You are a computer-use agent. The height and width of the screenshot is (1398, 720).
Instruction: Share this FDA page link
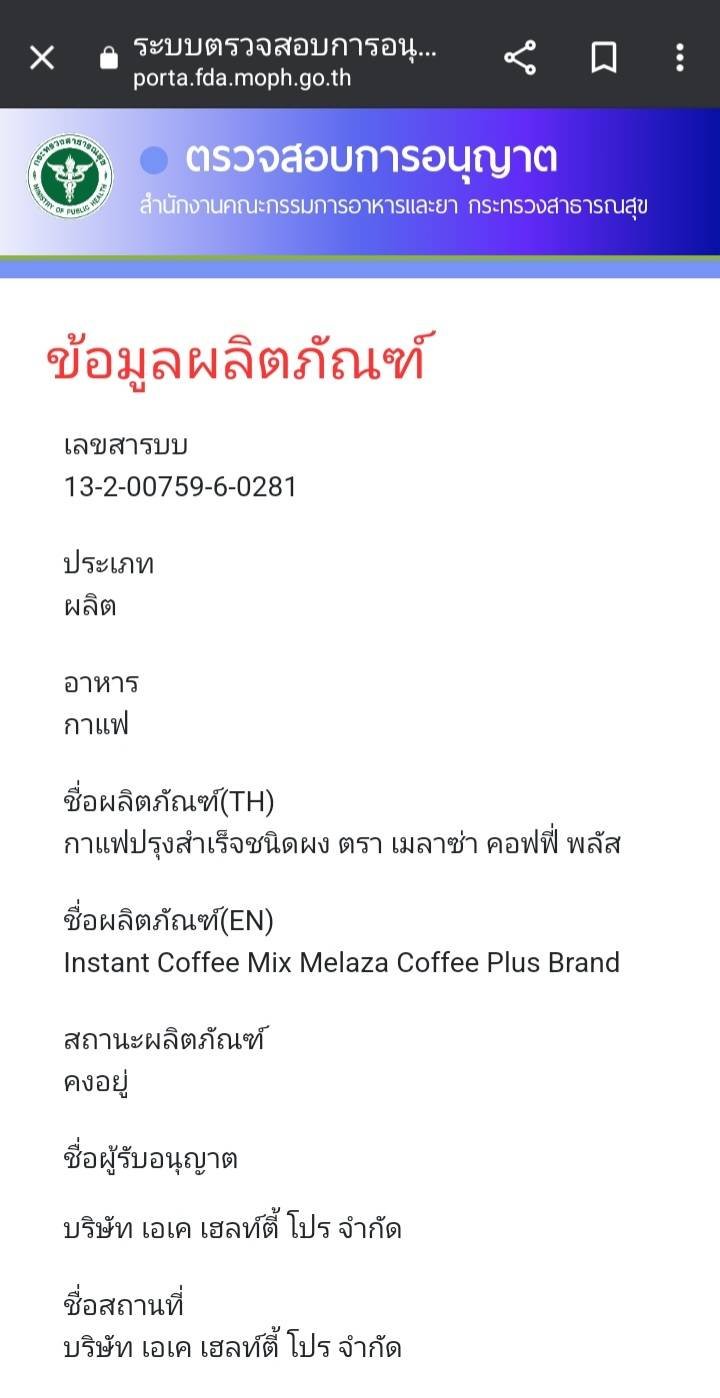pos(520,58)
